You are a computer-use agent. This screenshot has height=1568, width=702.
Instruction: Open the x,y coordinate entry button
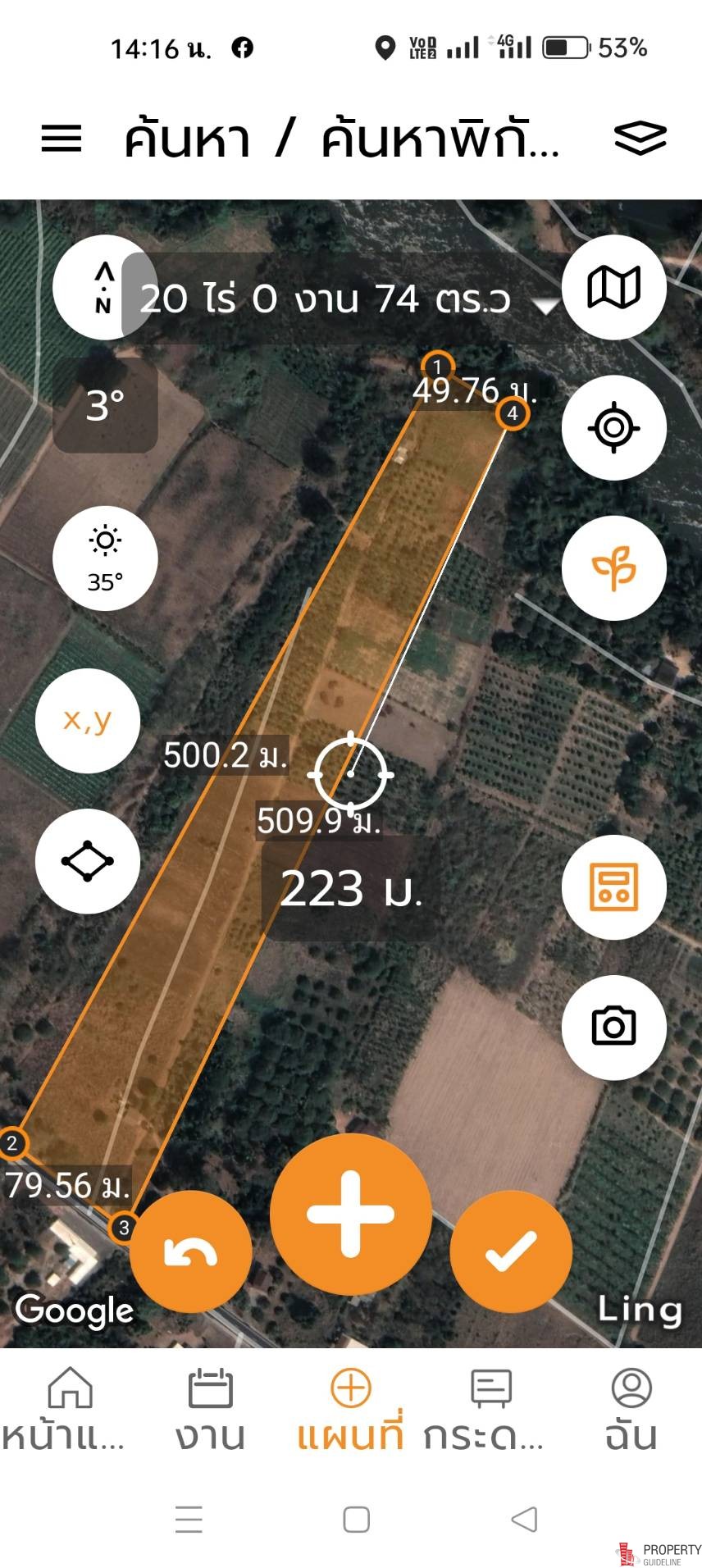point(88,720)
